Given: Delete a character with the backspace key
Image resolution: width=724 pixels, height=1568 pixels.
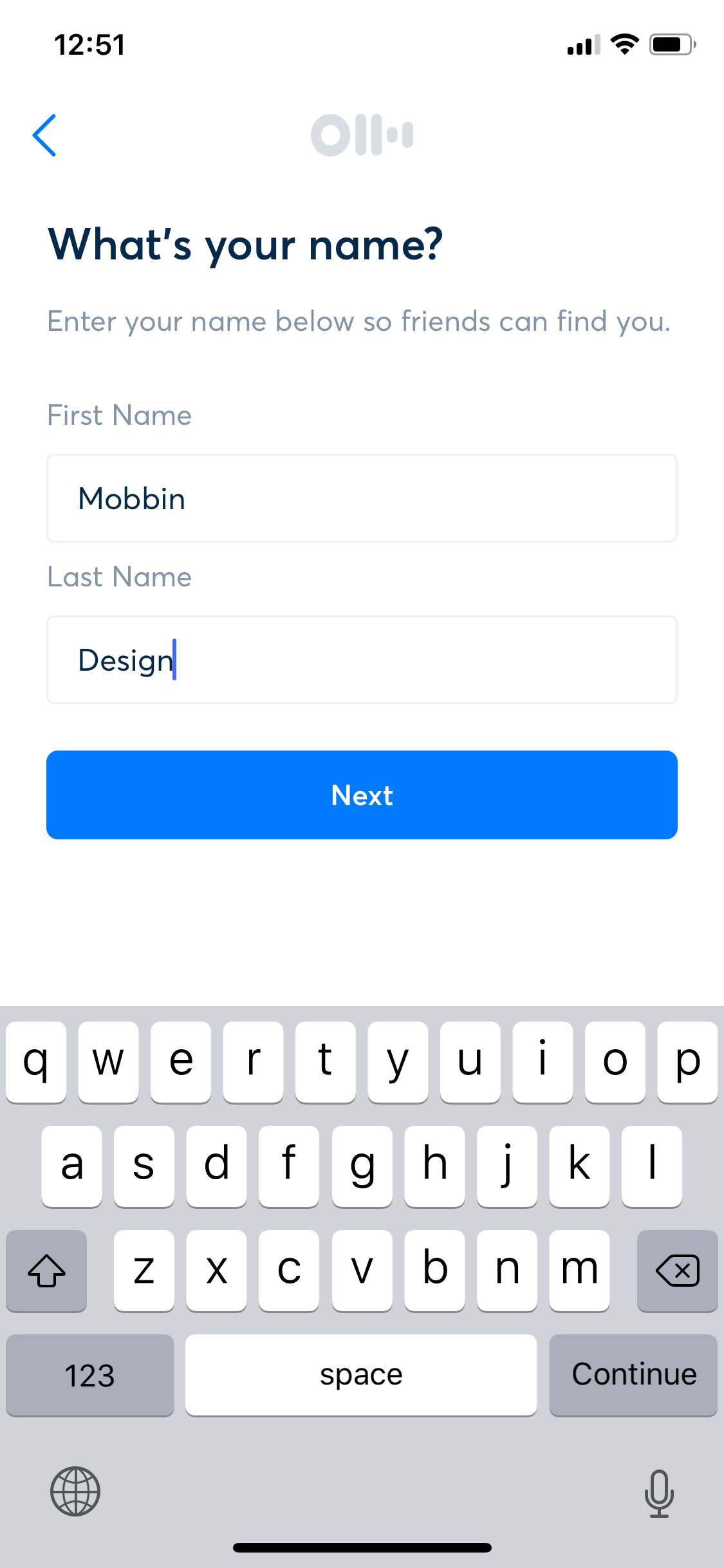Looking at the screenshot, I should (x=677, y=1271).
